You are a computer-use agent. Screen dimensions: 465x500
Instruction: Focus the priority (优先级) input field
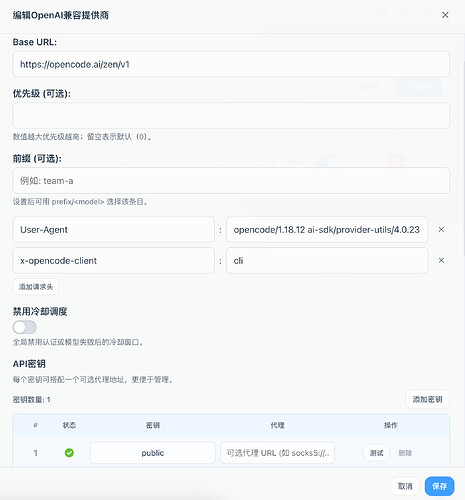[231, 115]
